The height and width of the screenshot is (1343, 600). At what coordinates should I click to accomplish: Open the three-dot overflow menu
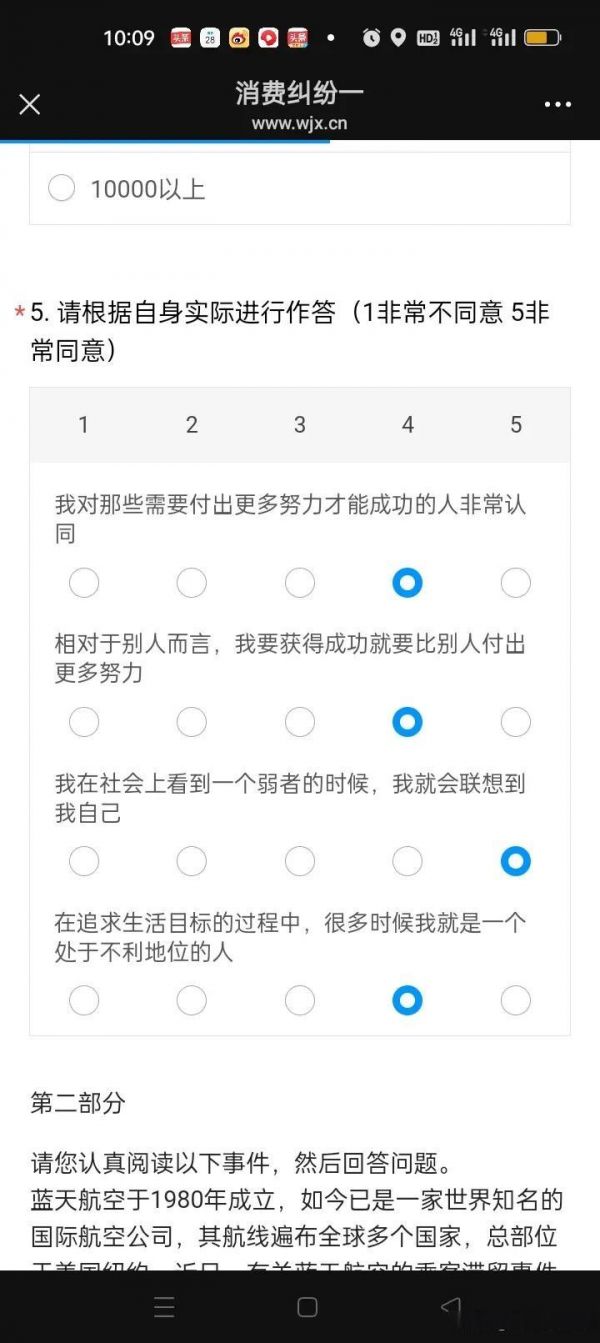pos(557,104)
